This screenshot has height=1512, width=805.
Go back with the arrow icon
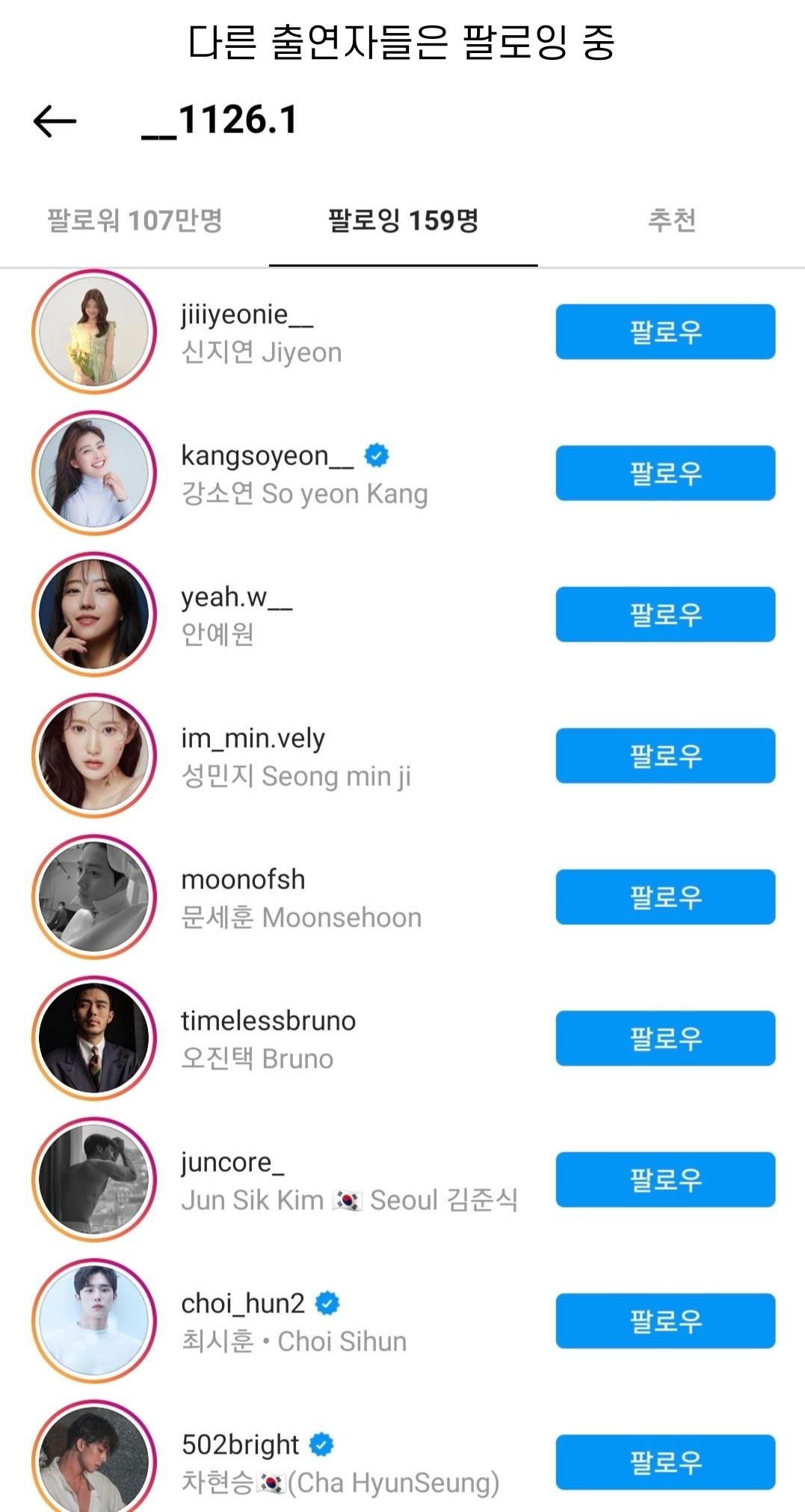[55, 120]
